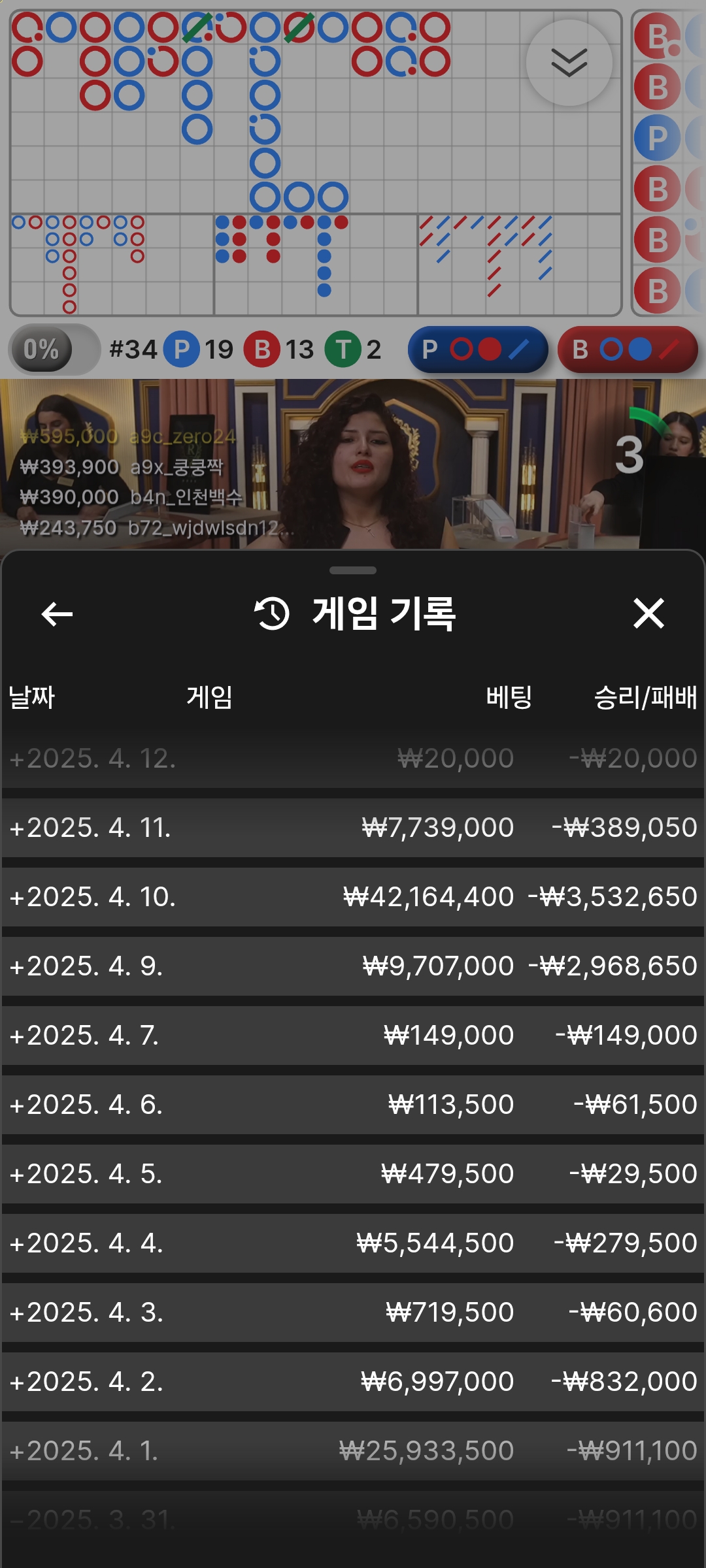
Task: Tap the B prediction button
Action: point(628,350)
